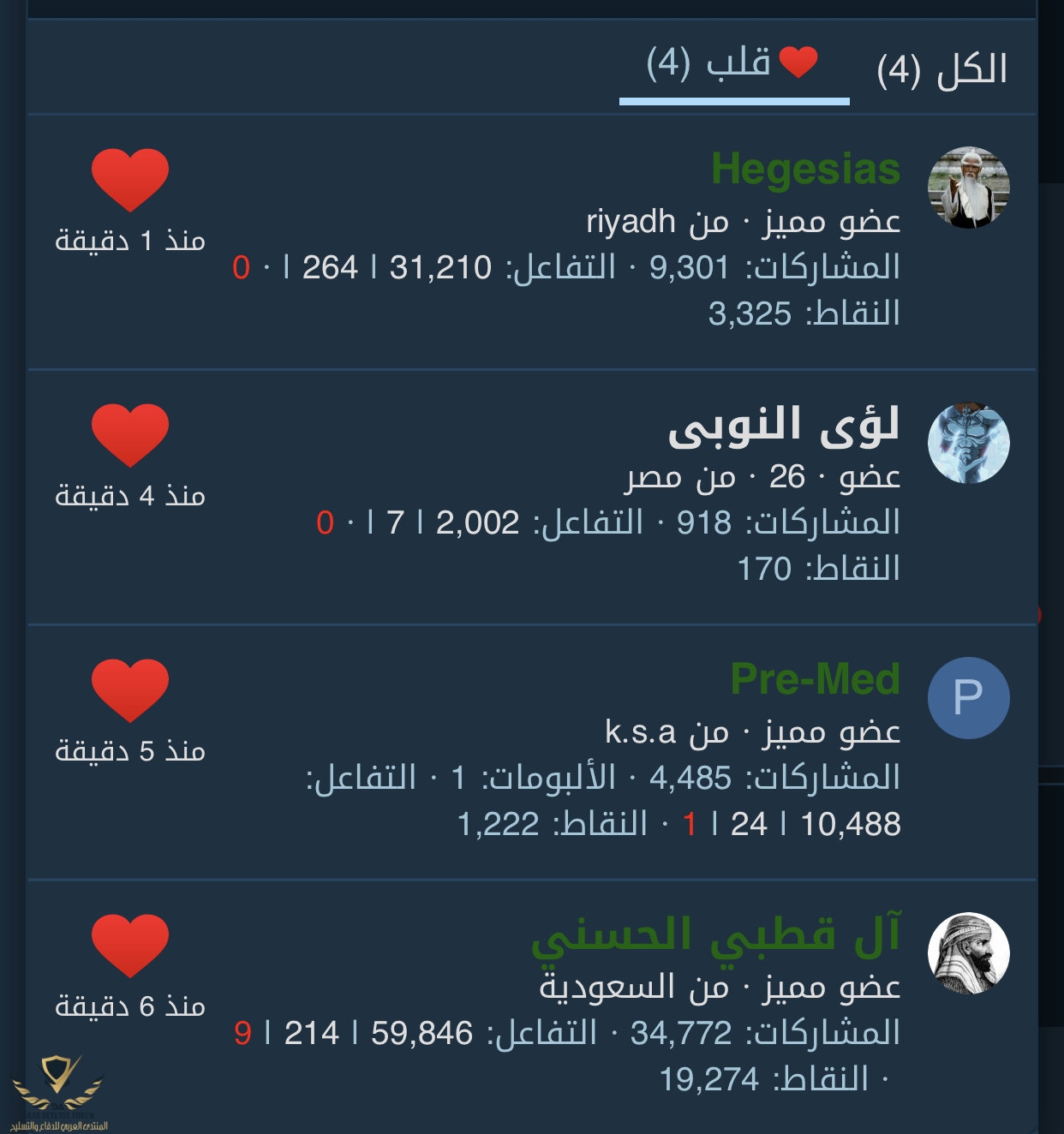Viewport: 1064px width, 1134px height.
Task: Open لؤى النوبى profile name
Action: click(783, 426)
